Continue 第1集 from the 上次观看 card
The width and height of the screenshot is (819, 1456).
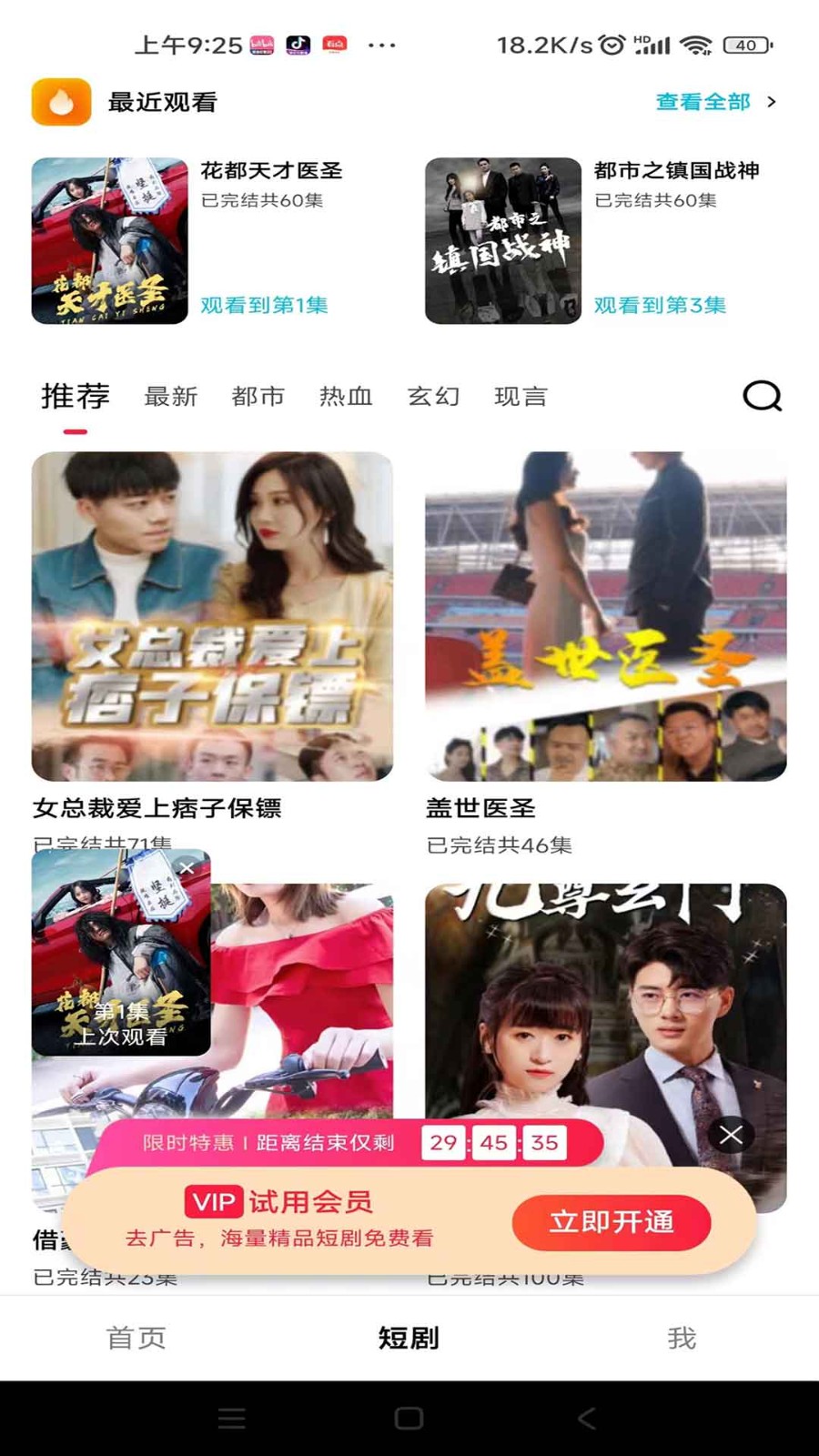click(121, 965)
